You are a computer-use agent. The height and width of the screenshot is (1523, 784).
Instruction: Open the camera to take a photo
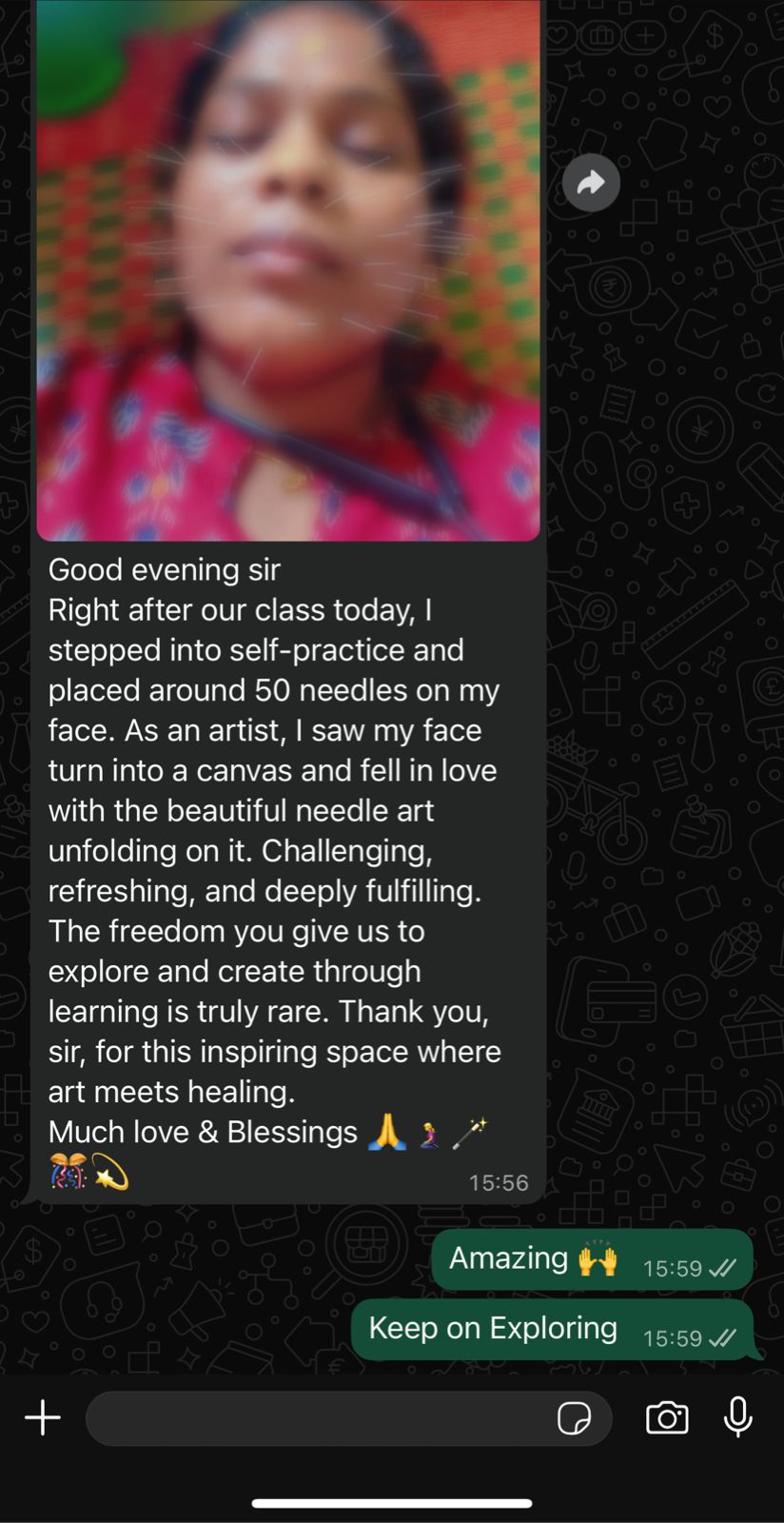(x=667, y=1418)
